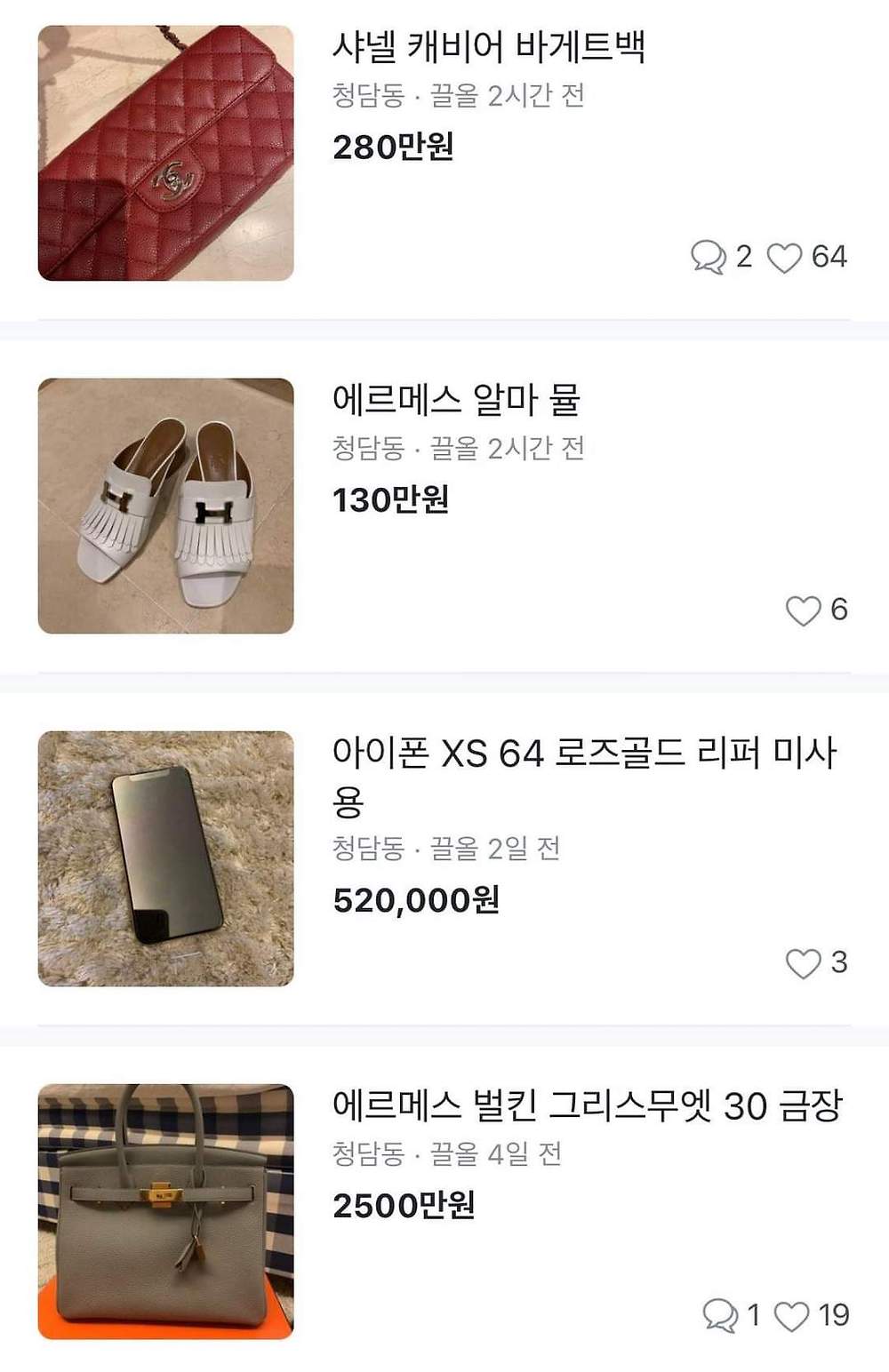This screenshot has height=1372, width=889.
Task: View the 에르메스 알마 뮬 listing
Action: 456,400
